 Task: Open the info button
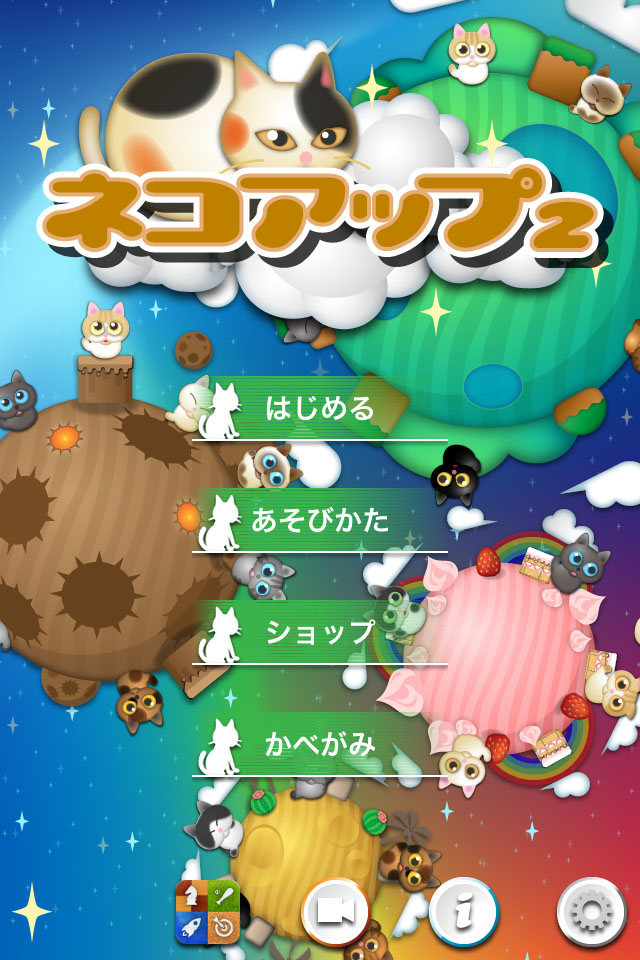coord(463,911)
